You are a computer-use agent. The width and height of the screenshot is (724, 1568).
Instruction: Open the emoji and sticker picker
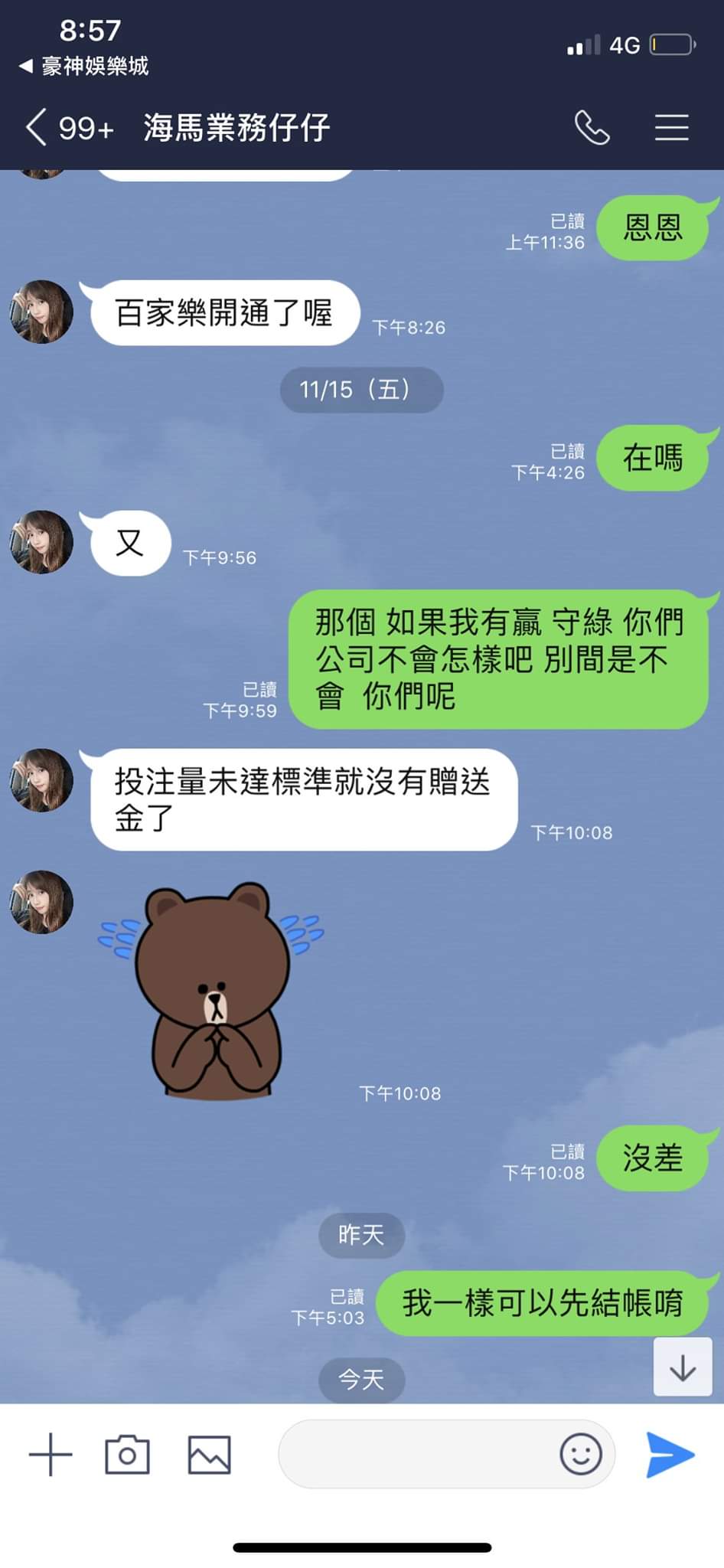(580, 1454)
